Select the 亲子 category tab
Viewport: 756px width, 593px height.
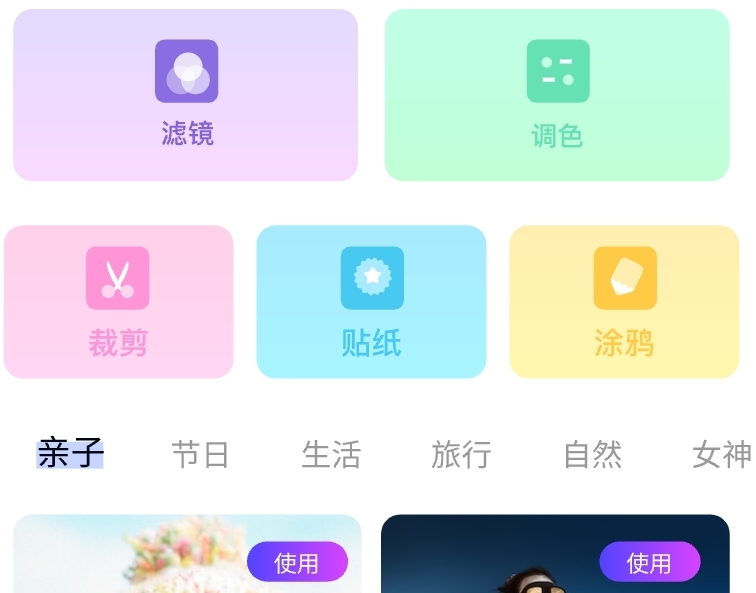pos(71,454)
